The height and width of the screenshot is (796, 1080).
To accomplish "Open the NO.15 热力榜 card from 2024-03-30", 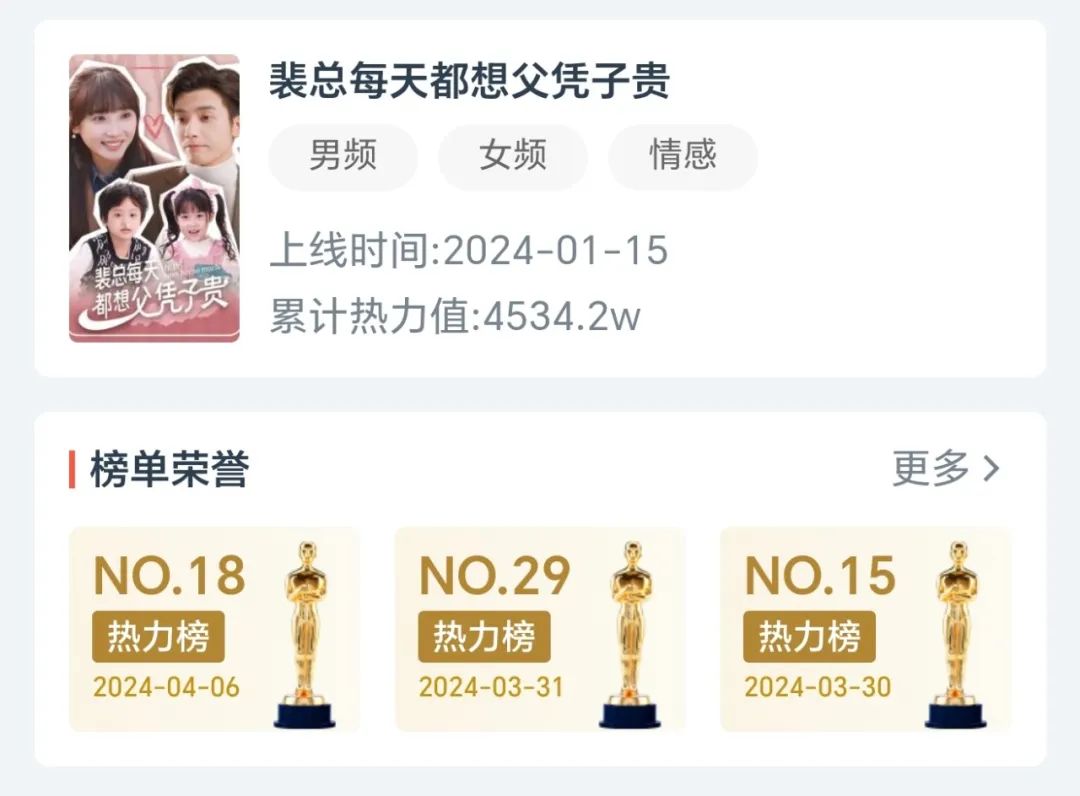I will [865, 629].
